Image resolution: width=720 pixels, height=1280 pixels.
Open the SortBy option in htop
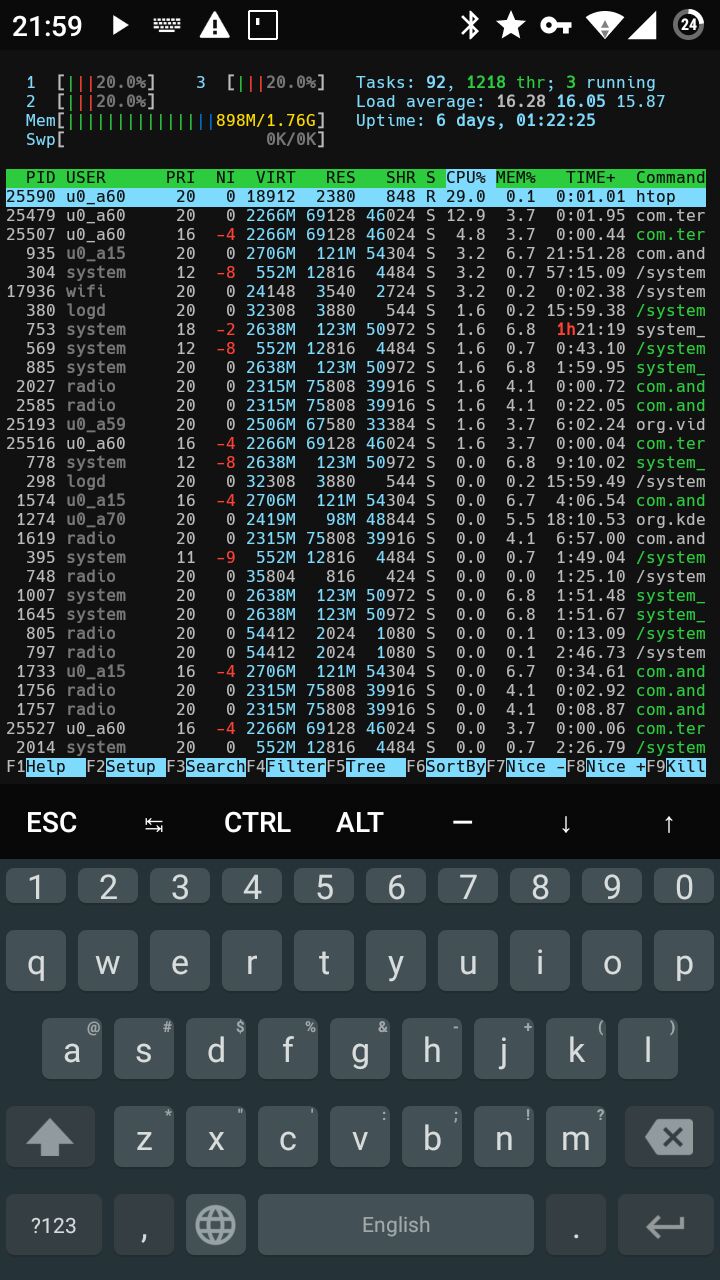(x=455, y=767)
